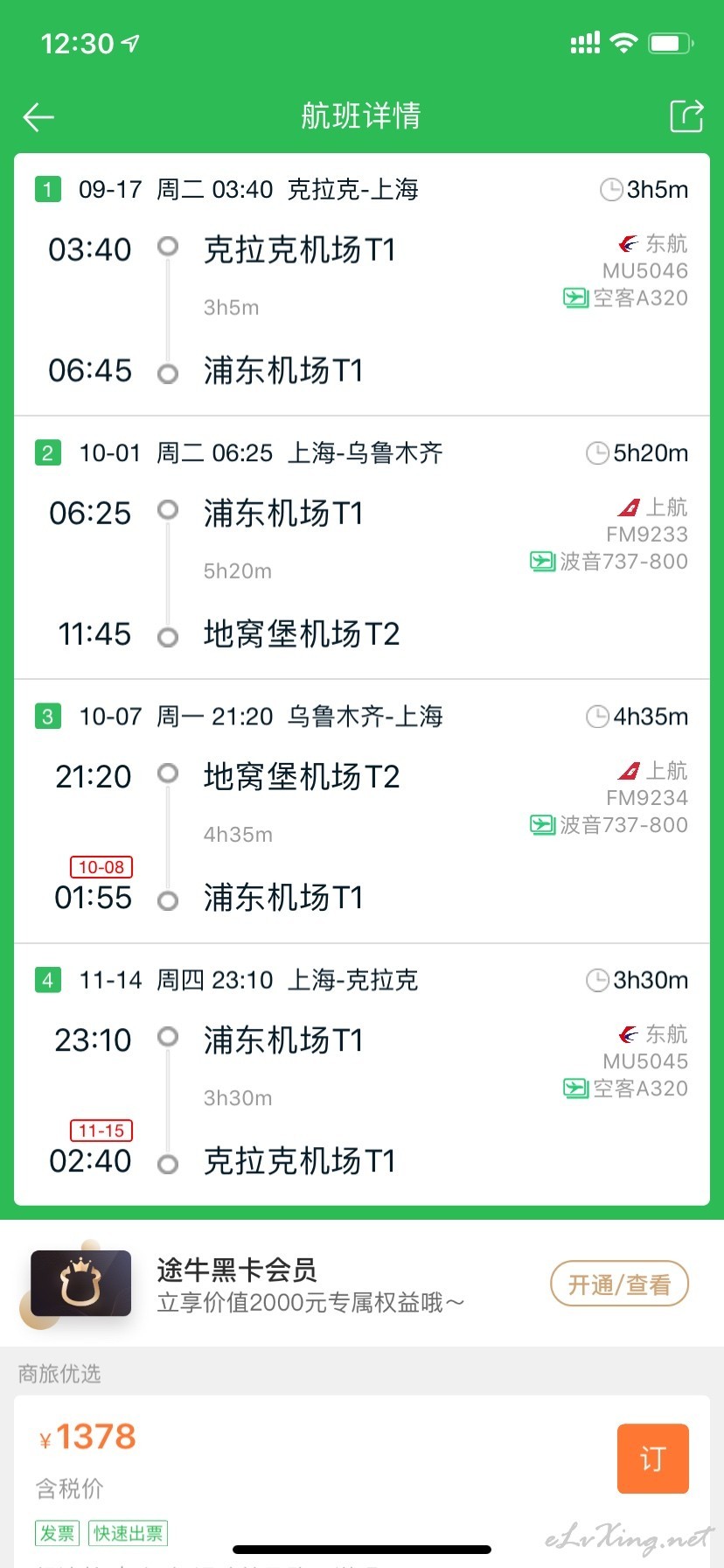
Task: Share the flight details
Action: click(x=686, y=116)
